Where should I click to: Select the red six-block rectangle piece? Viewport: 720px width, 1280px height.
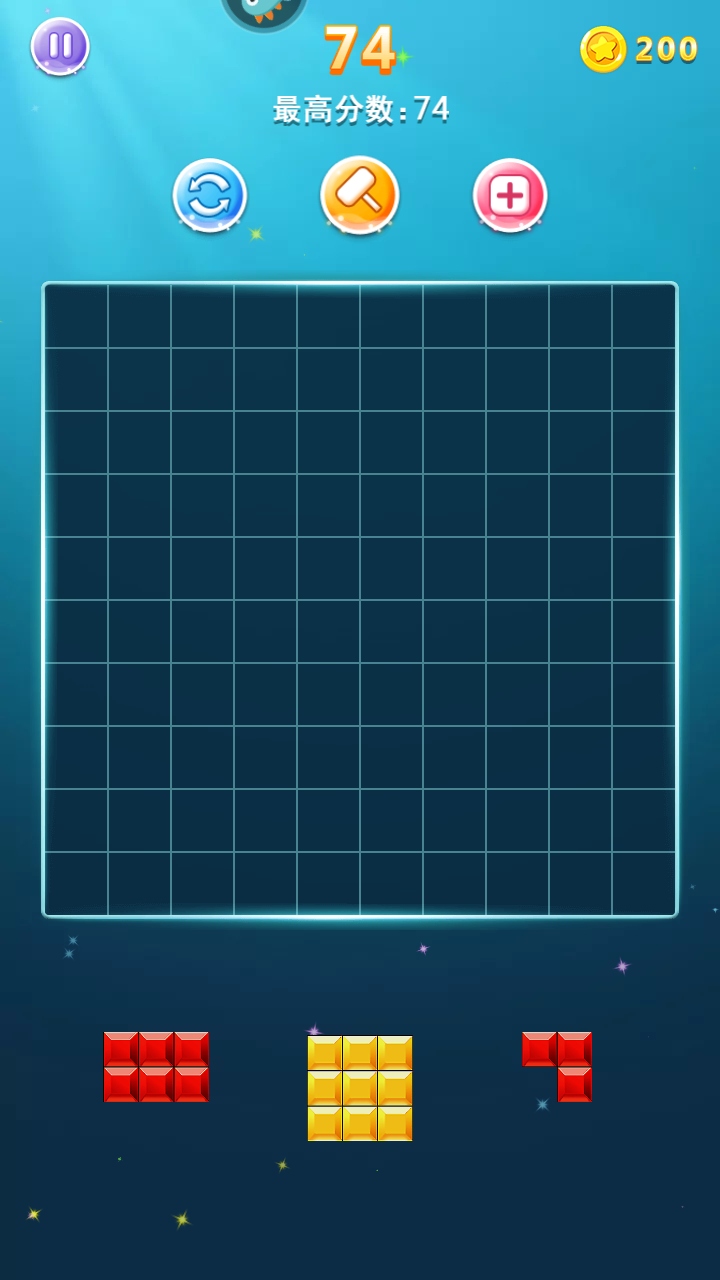coord(156,1067)
